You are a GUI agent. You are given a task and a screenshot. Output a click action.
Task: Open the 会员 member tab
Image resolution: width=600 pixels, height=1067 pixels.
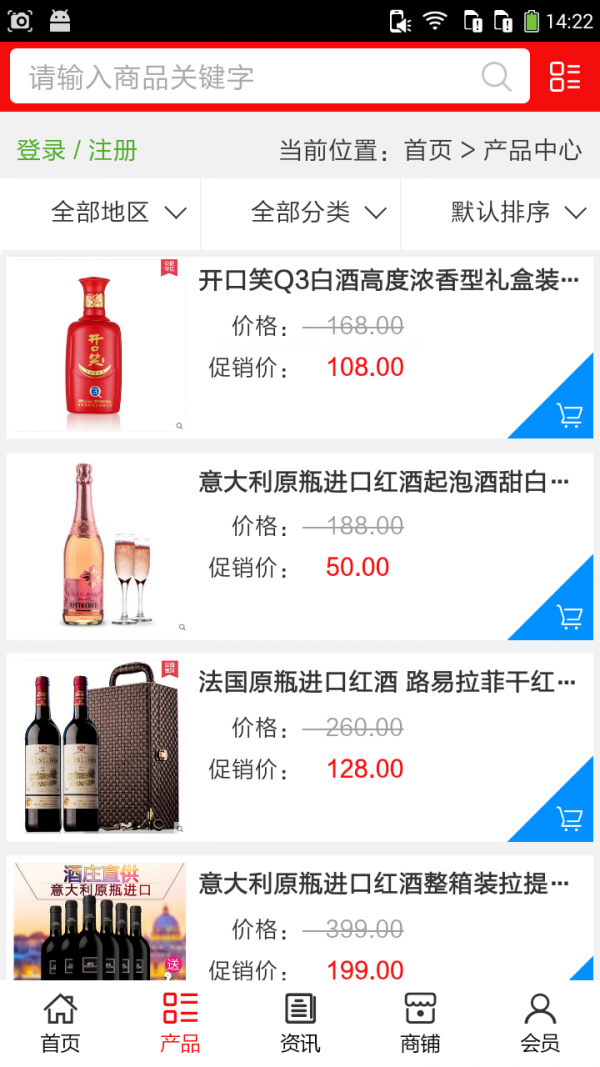(x=540, y=1022)
